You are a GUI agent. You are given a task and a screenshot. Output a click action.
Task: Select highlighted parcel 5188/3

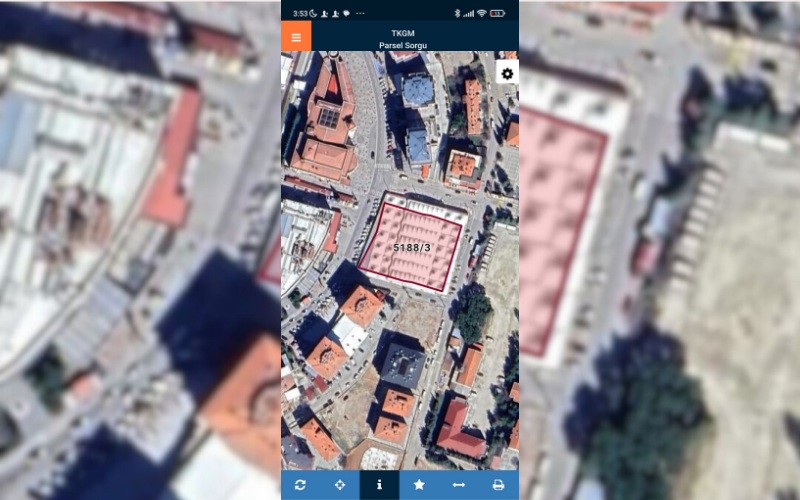[412, 247]
